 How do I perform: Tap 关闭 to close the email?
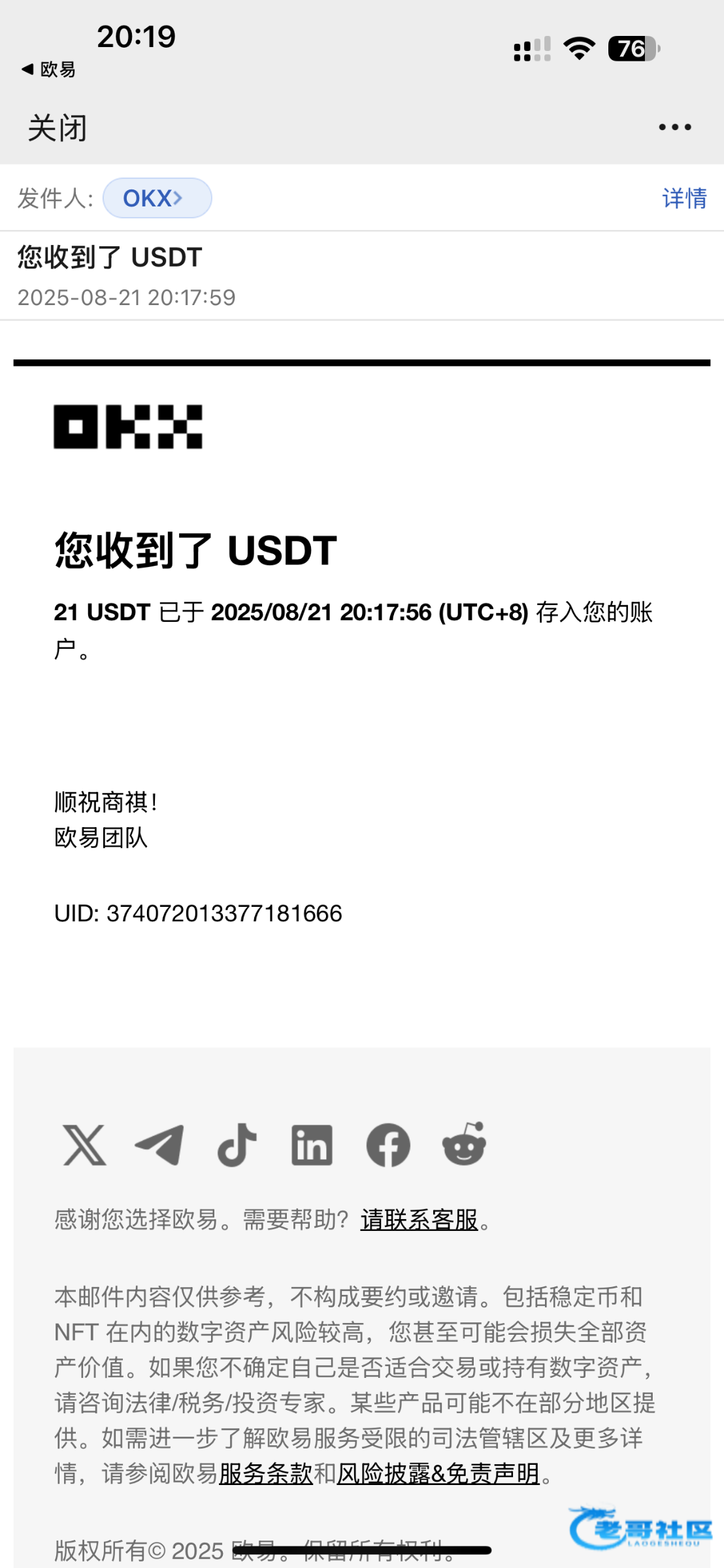(x=58, y=127)
